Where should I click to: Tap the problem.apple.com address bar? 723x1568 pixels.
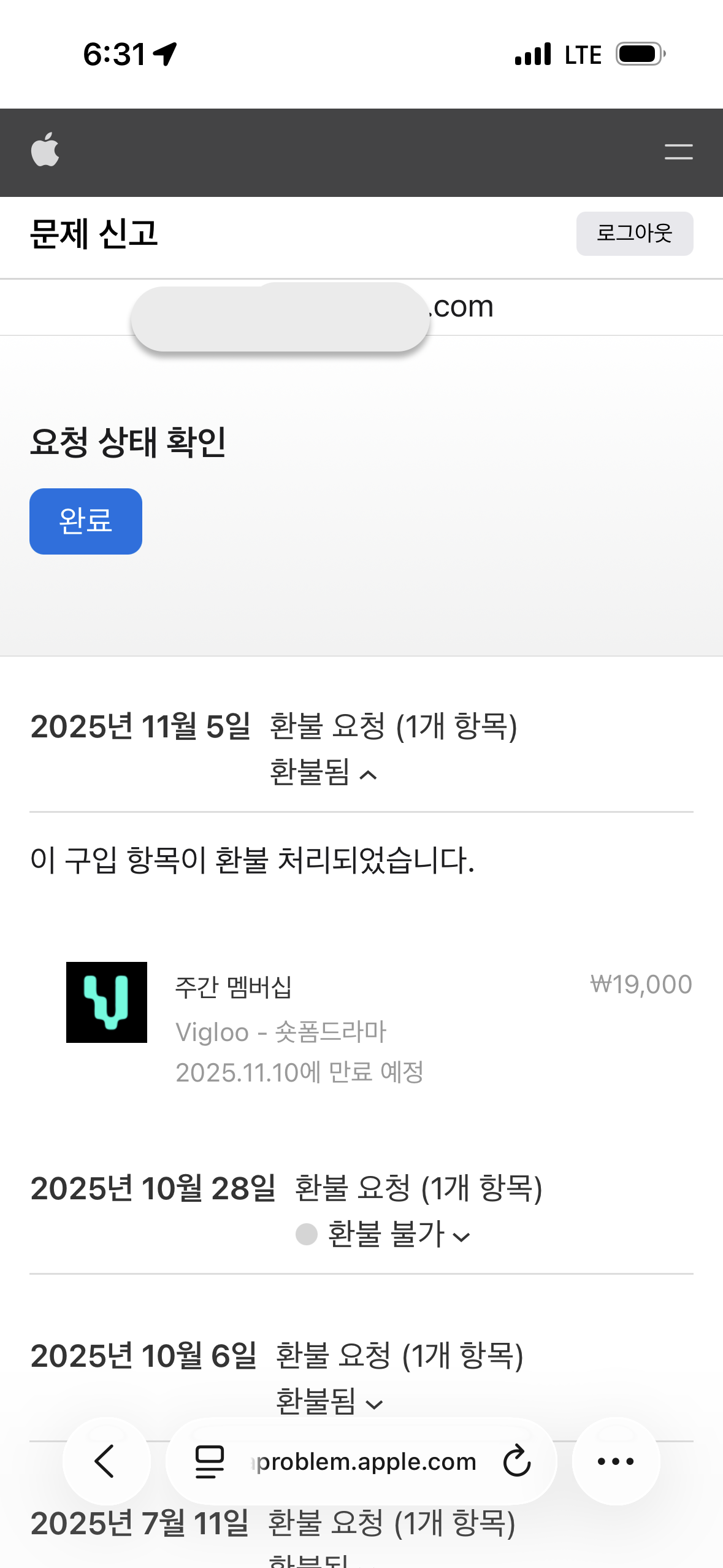click(x=365, y=1462)
